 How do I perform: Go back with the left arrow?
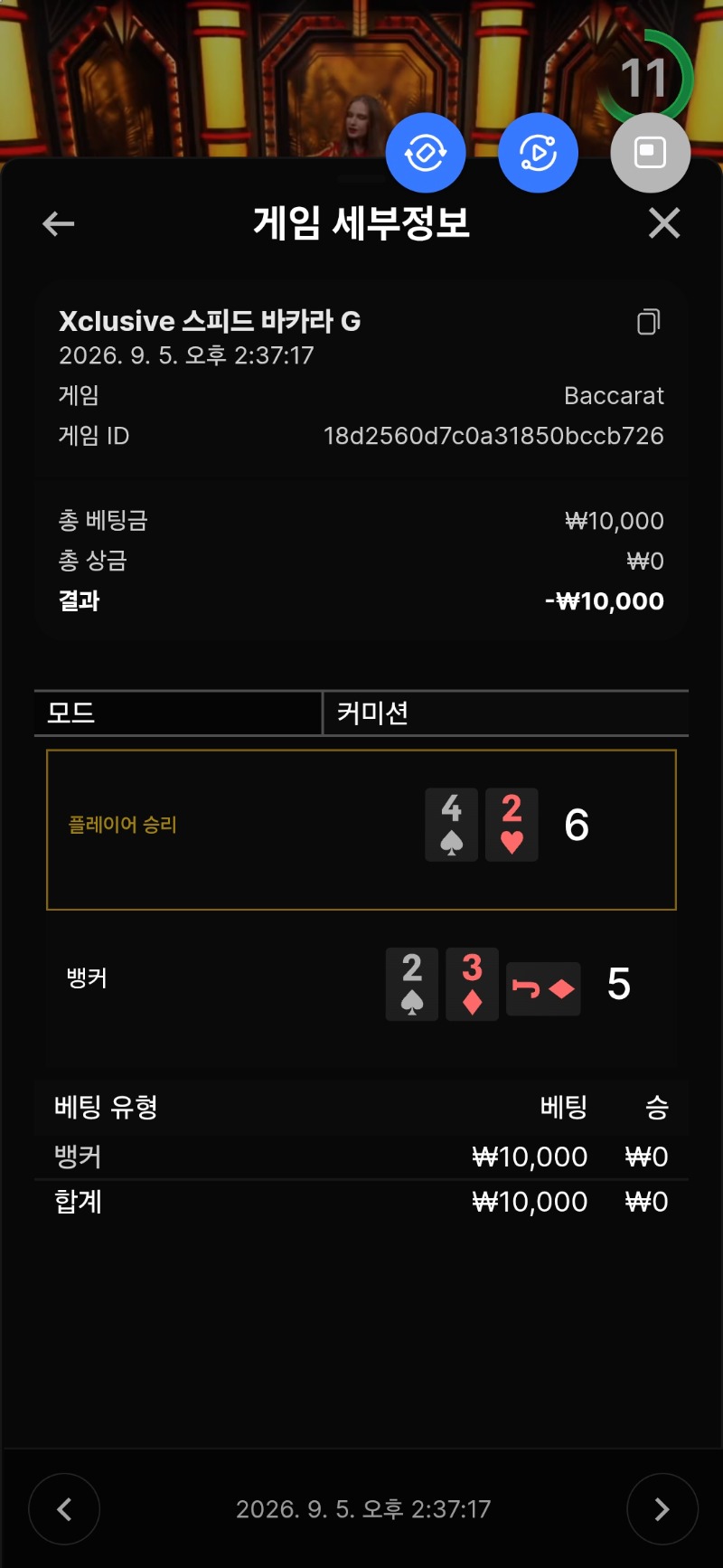pyautogui.click(x=58, y=223)
